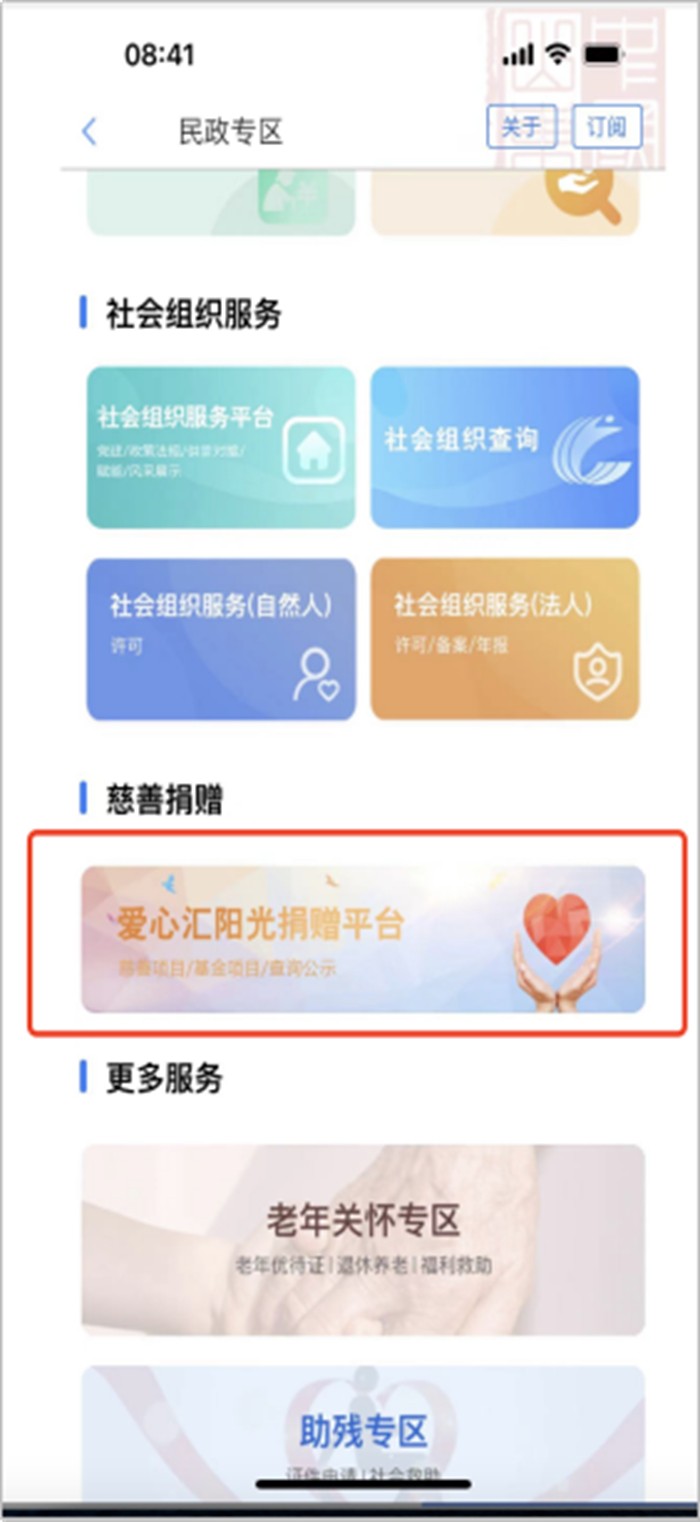Select 社会组织服务(法人) card

click(x=504, y=638)
